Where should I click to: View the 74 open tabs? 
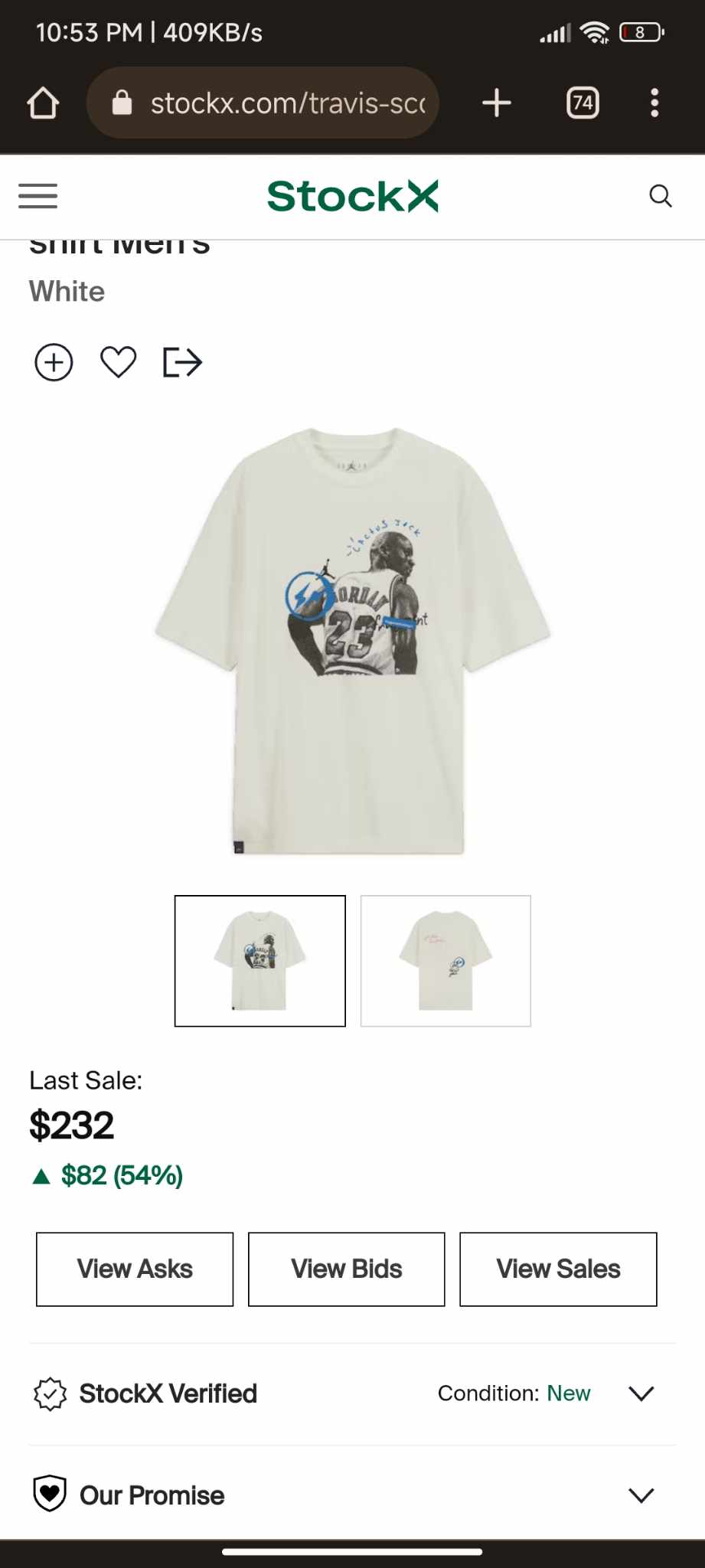(x=583, y=103)
